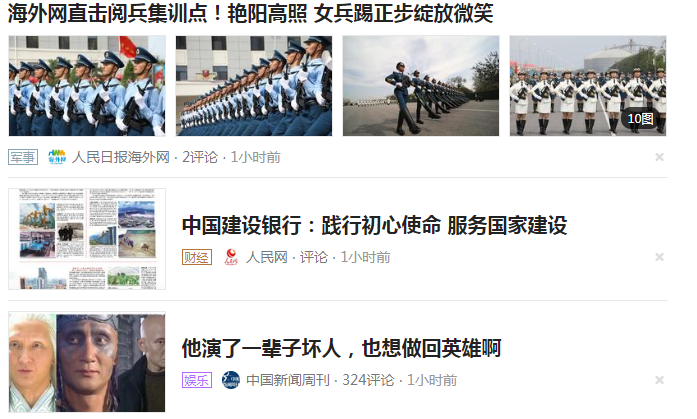Dismiss the 中国新闻周刊 article
This screenshot has width=697, height=419.
coord(659,380)
